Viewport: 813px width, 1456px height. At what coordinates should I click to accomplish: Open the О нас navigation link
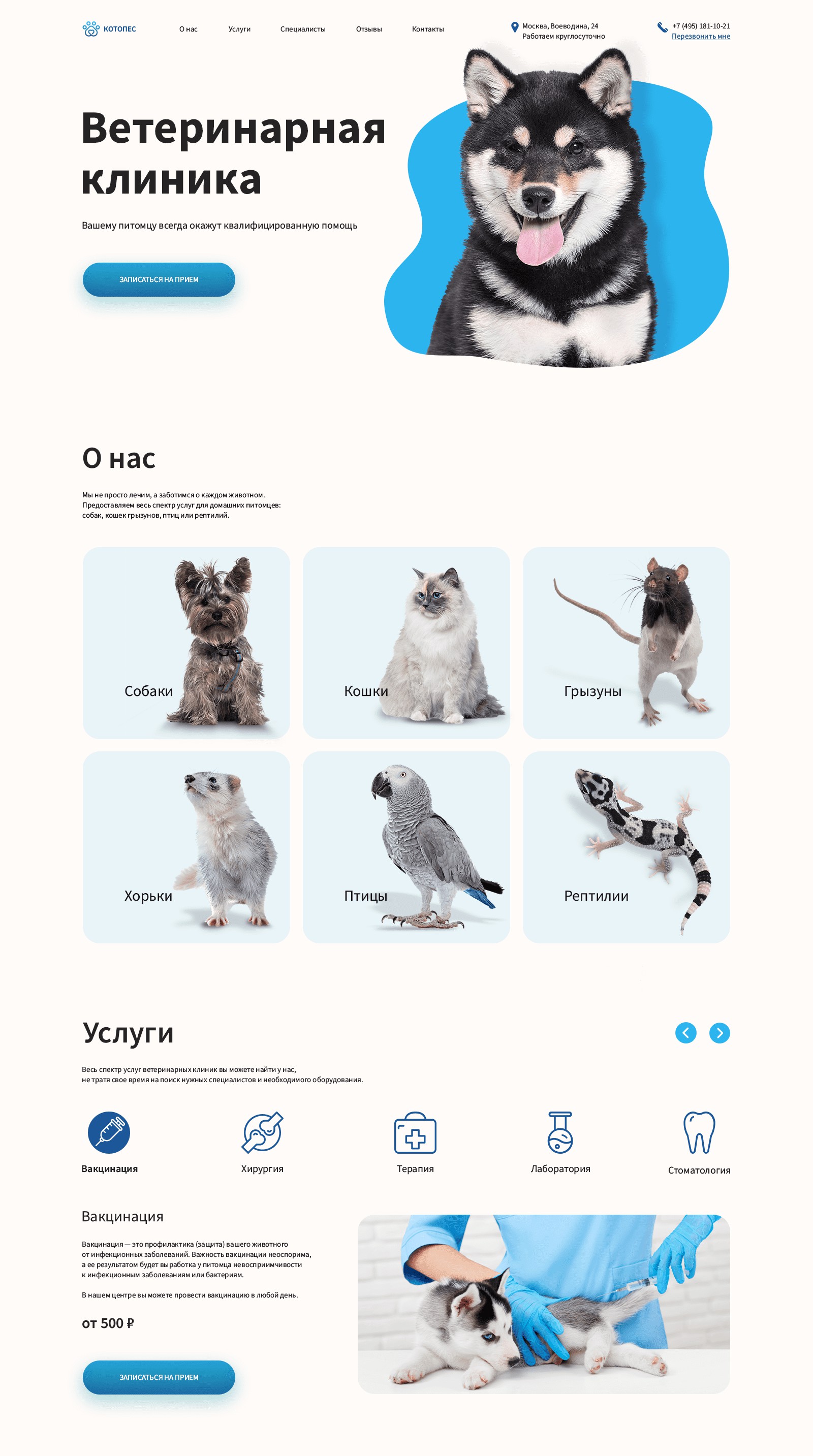189,29
